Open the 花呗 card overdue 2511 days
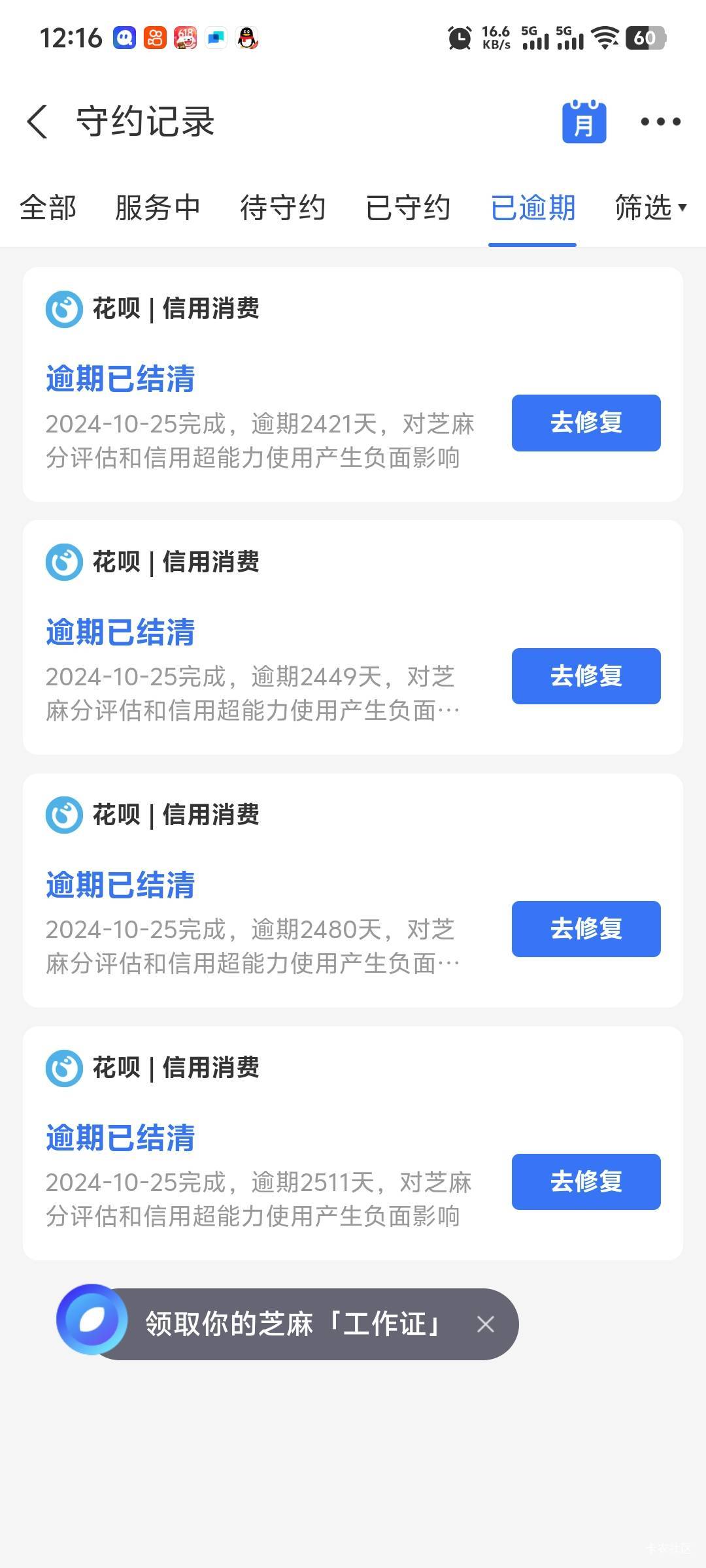The image size is (706, 1568). 353,1143
